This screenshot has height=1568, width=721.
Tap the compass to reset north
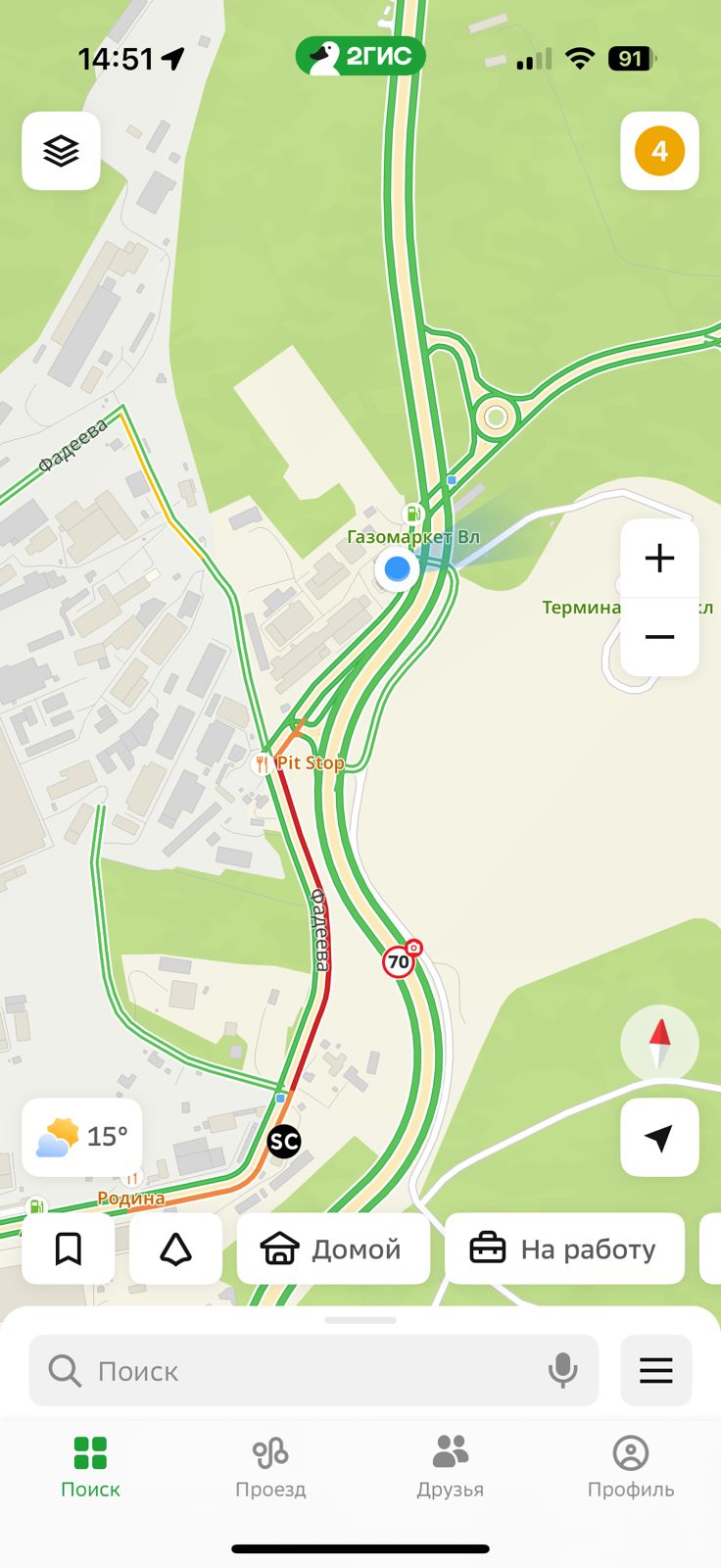point(659,1044)
